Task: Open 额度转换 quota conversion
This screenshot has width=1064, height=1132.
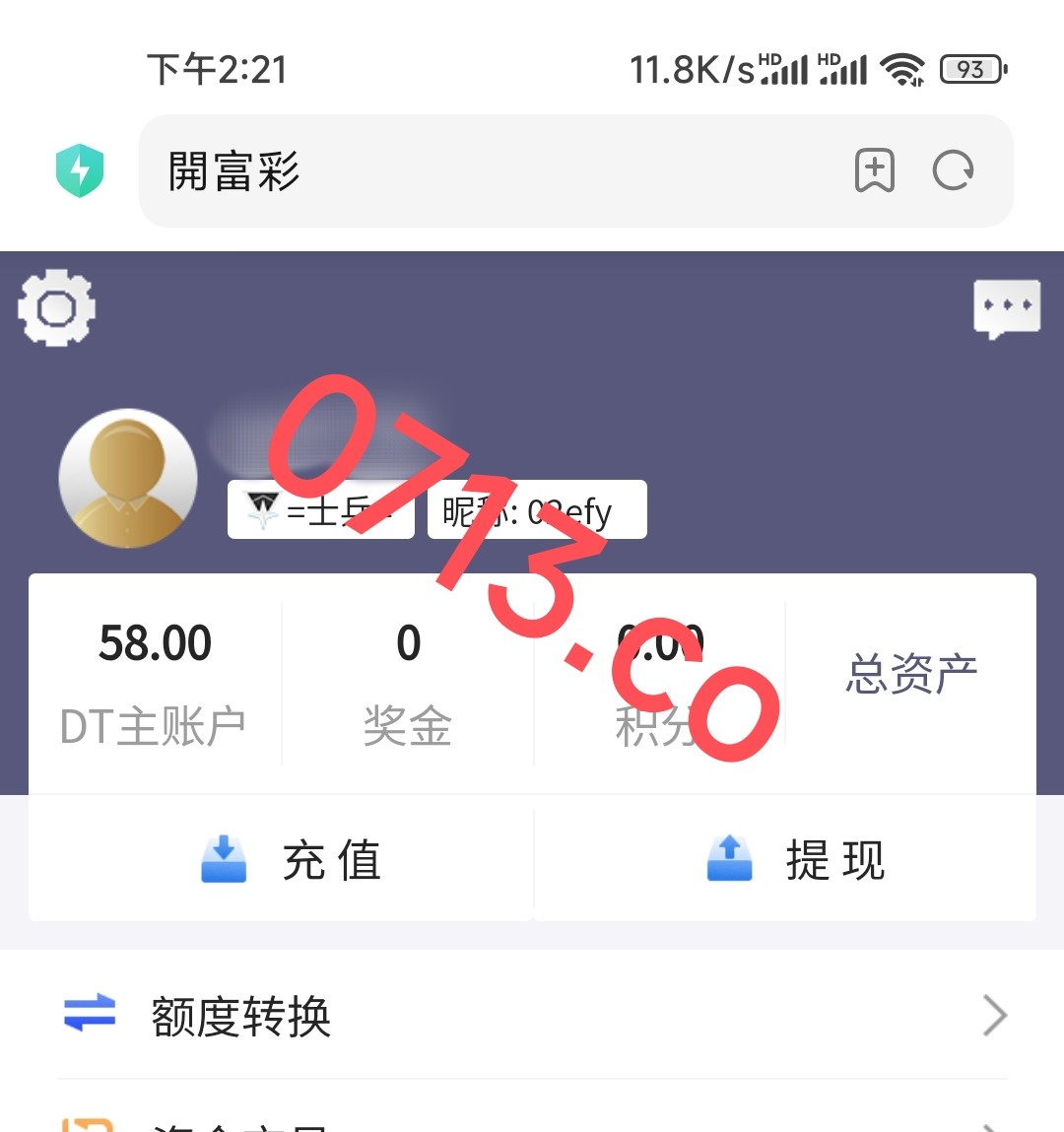Action: (x=532, y=1016)
